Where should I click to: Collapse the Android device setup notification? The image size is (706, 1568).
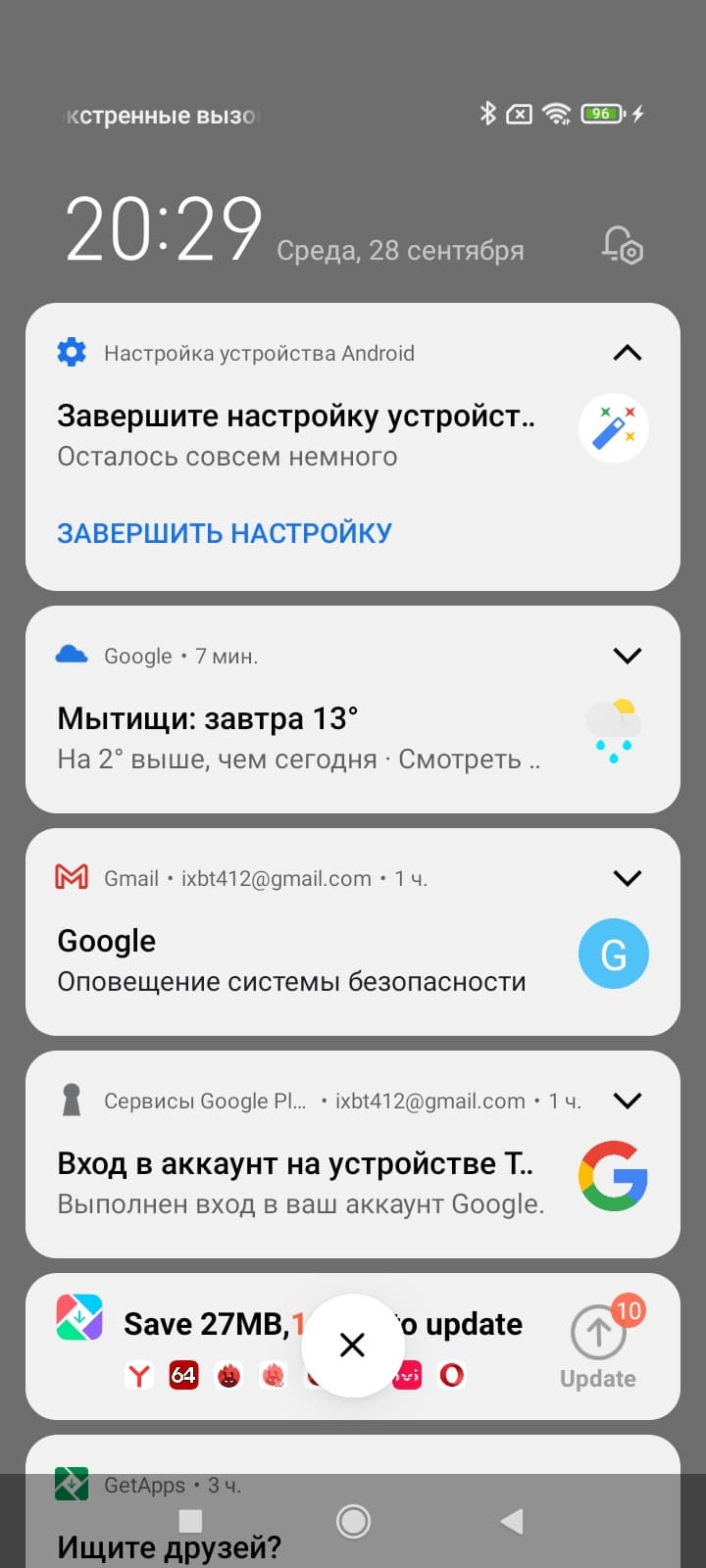click(627, 353)
